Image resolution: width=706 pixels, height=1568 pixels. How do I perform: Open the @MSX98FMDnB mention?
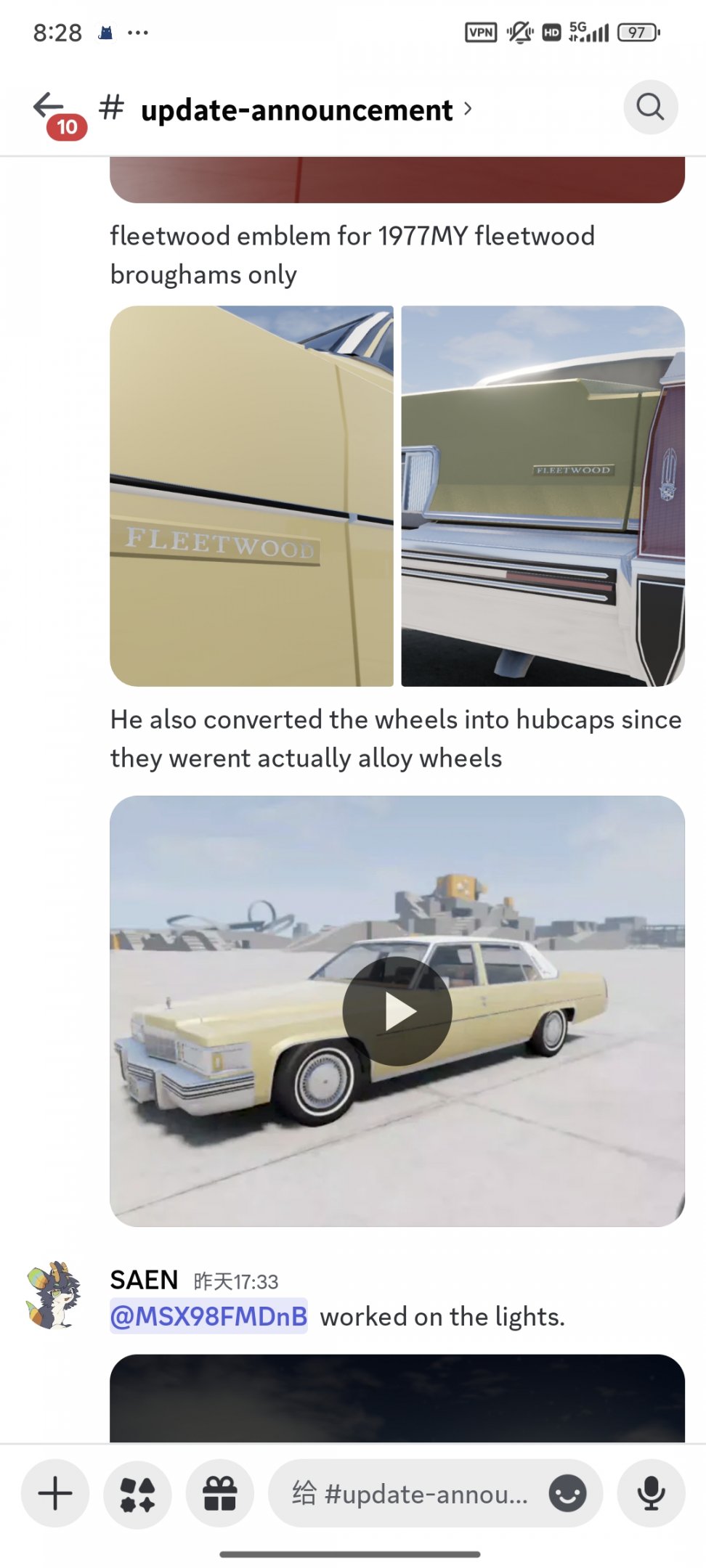(x=208, y=1316)
